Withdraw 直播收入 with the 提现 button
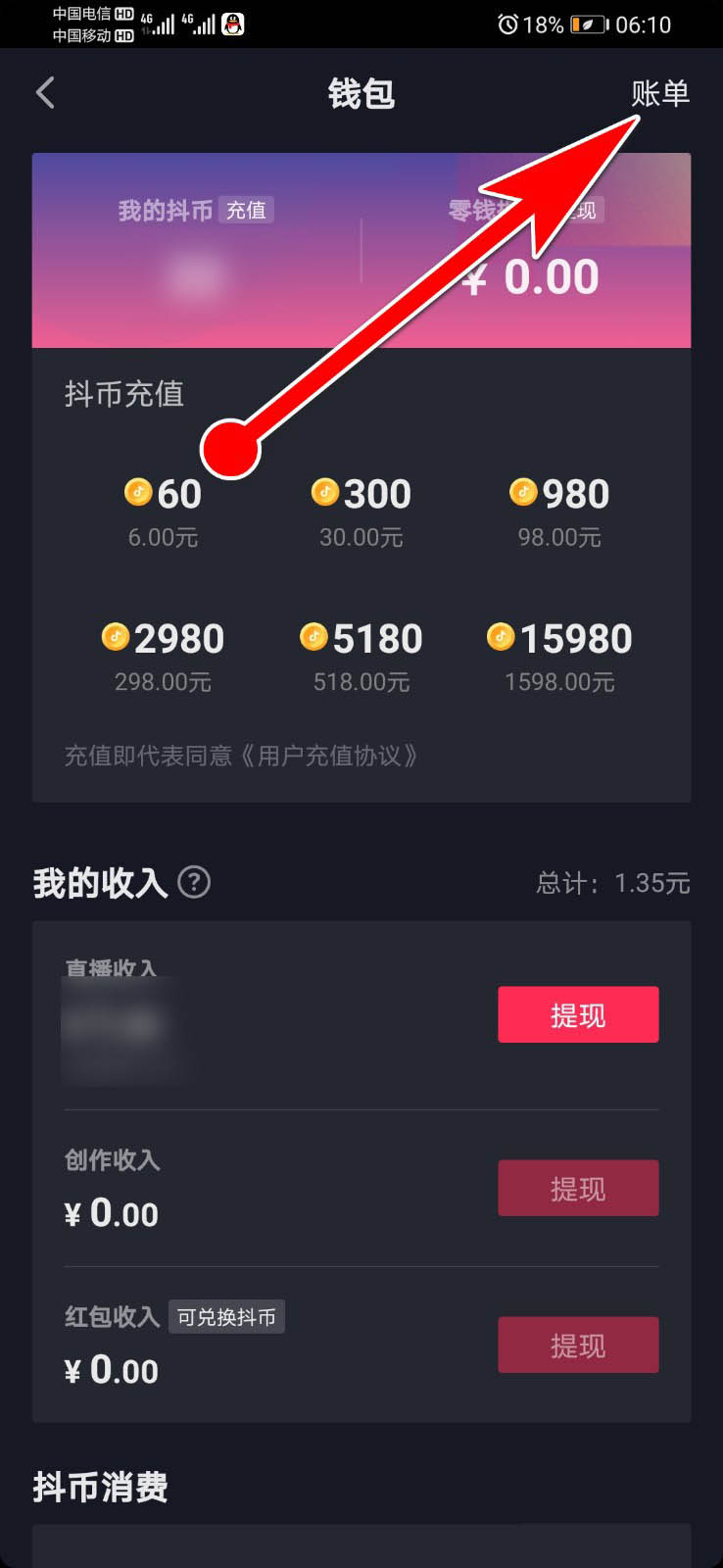Image resolution: width=723 pixels, height=1568 pixels. pyautogui.click(x=578, y=1014)
